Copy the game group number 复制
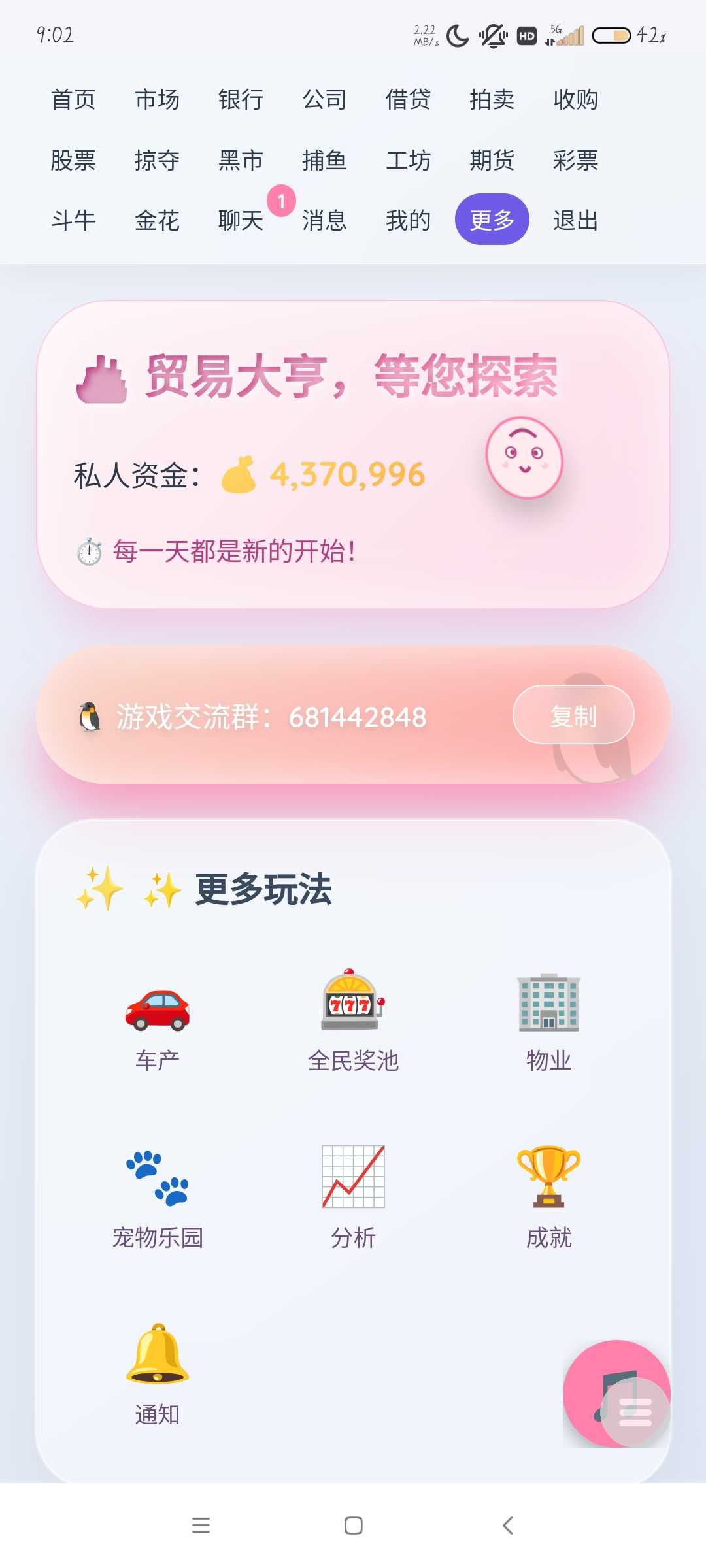 (x=573, y=715)
